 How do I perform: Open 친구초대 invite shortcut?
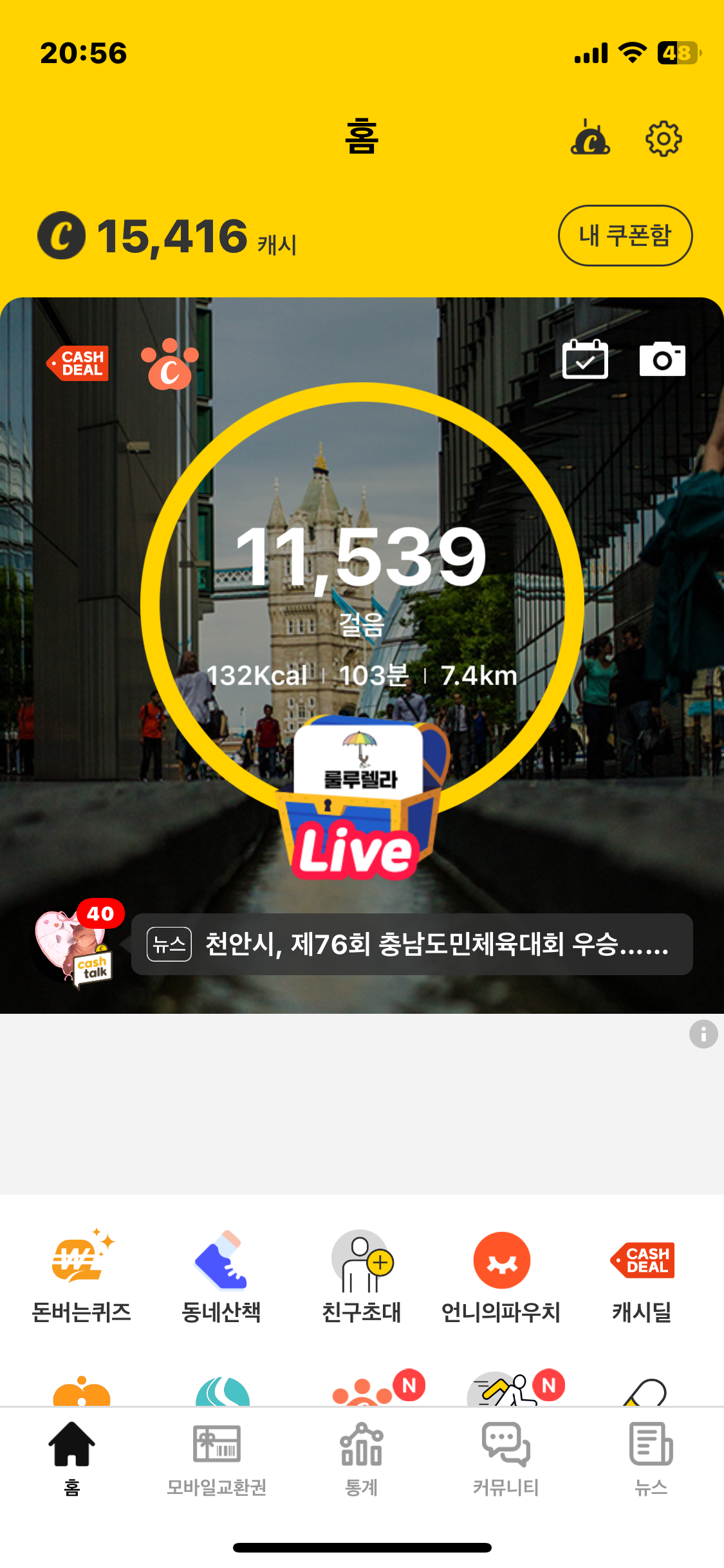coord(361,1276)
